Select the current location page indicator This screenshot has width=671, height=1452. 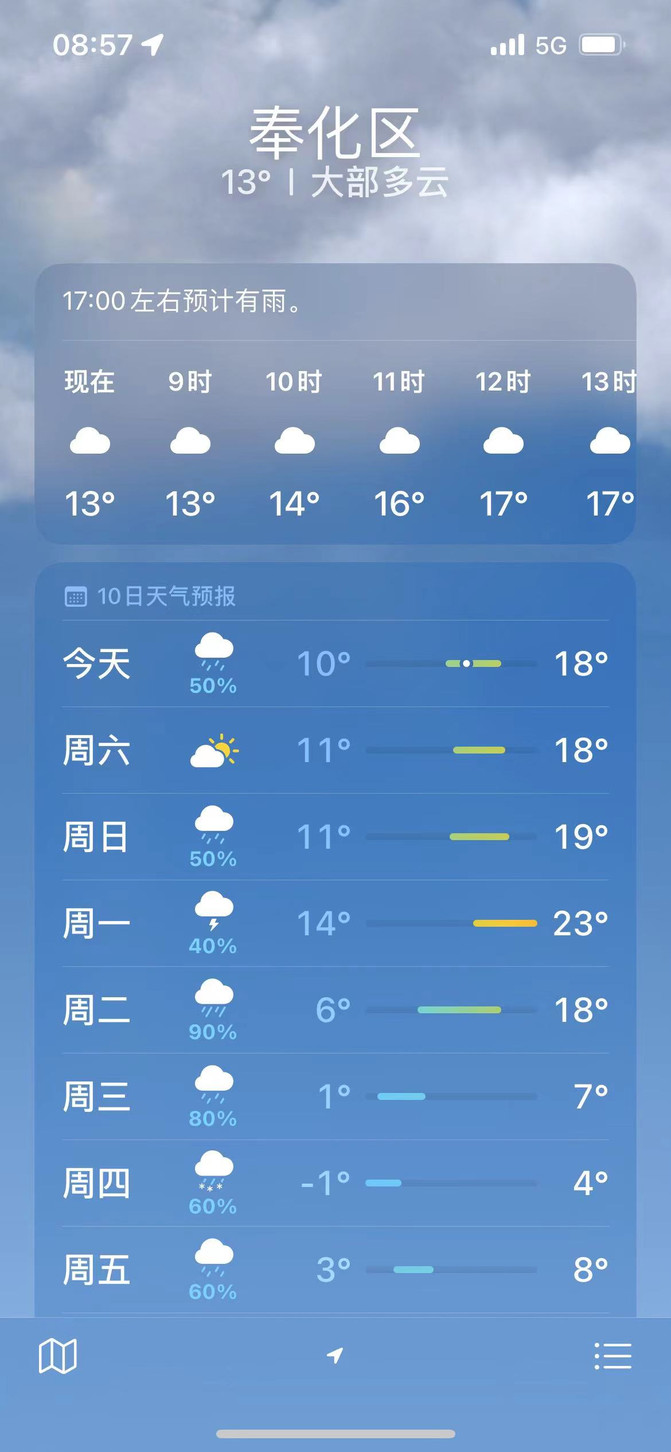point(335,1355)
